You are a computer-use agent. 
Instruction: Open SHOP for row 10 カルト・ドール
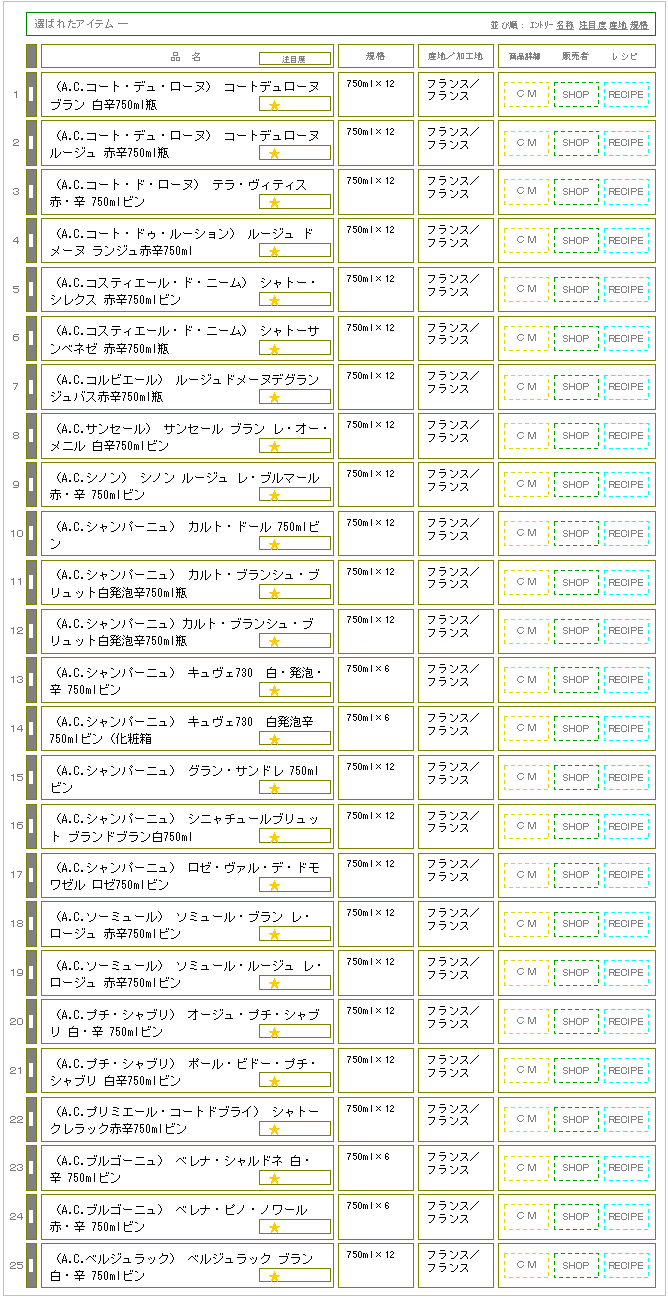point(576,534)
